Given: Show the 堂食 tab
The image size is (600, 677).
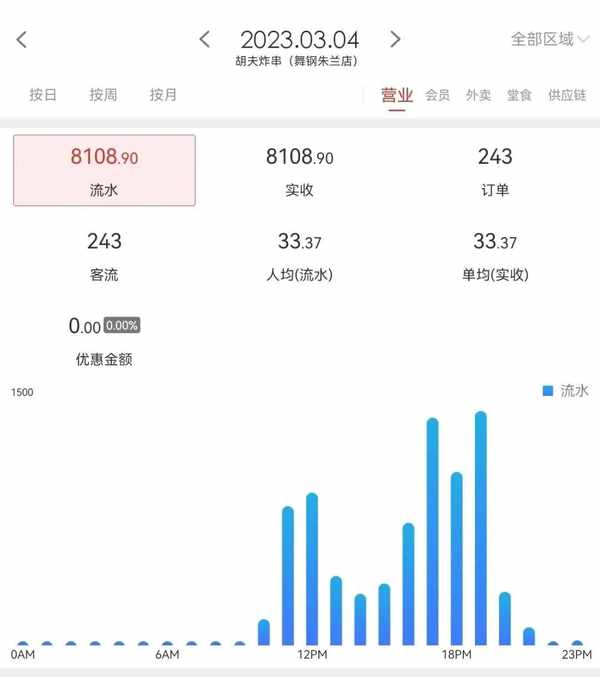Looking at the screenshot, I should pos(519,96).
